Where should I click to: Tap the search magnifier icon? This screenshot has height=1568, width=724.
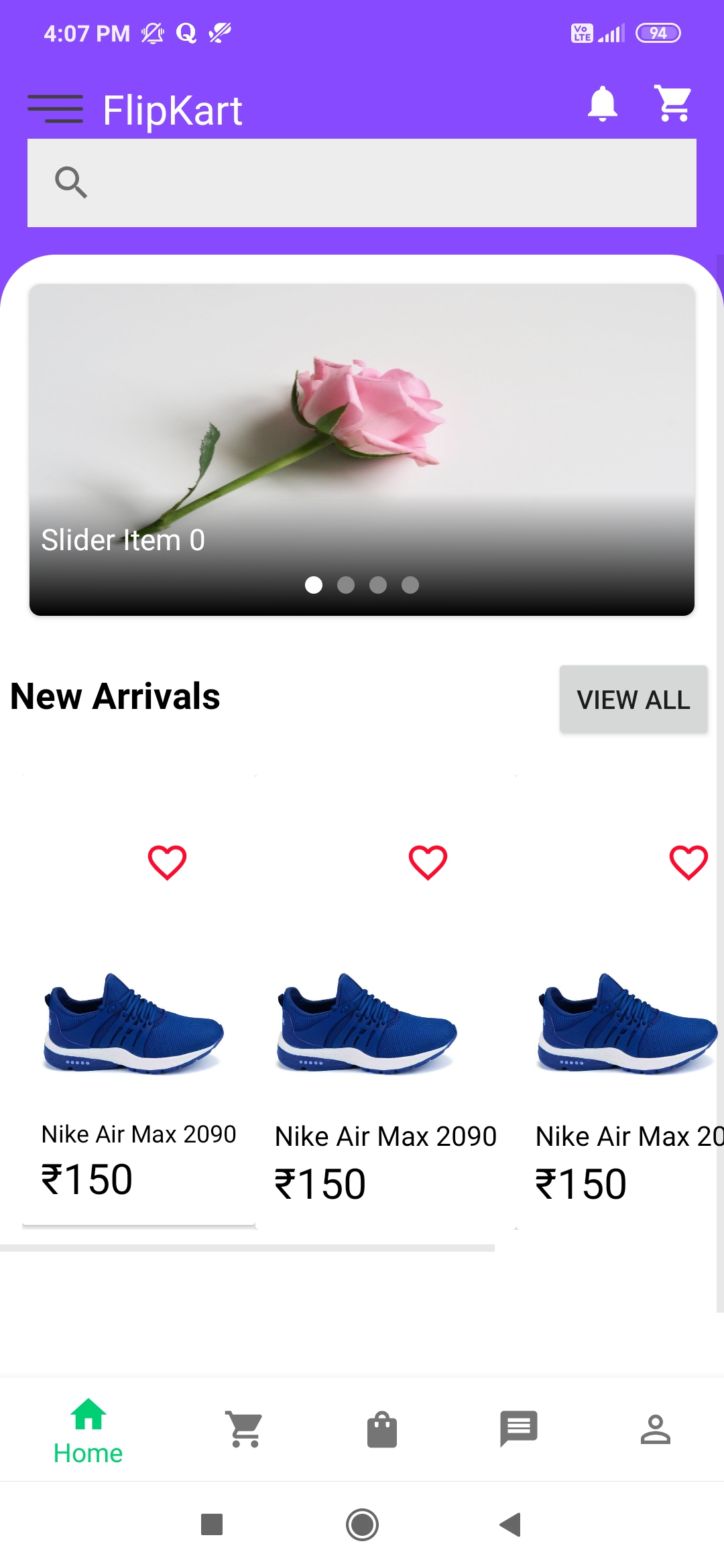[72, 182]
